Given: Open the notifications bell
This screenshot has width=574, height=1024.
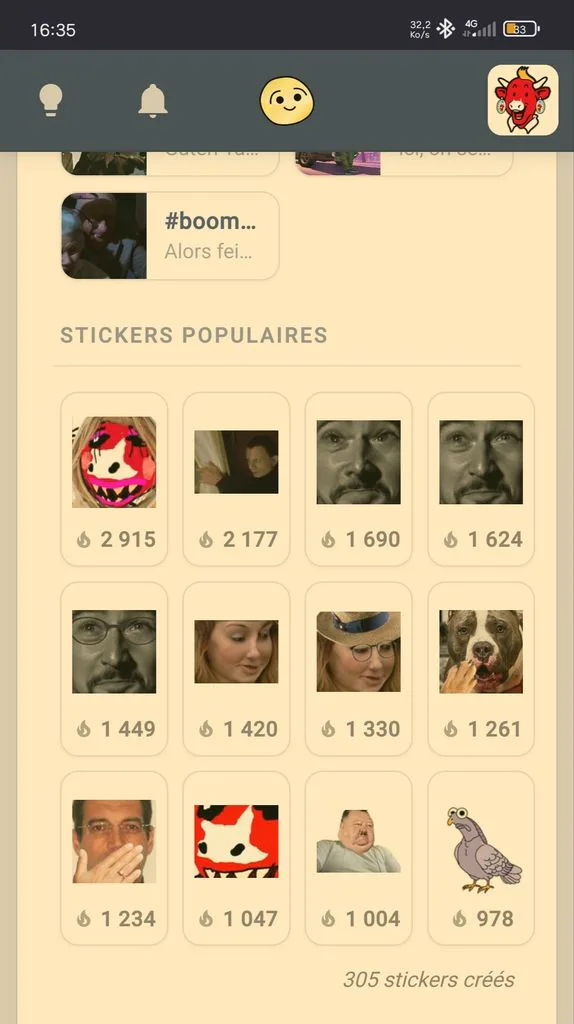Looking at the screenshot, I should point(153,101).
